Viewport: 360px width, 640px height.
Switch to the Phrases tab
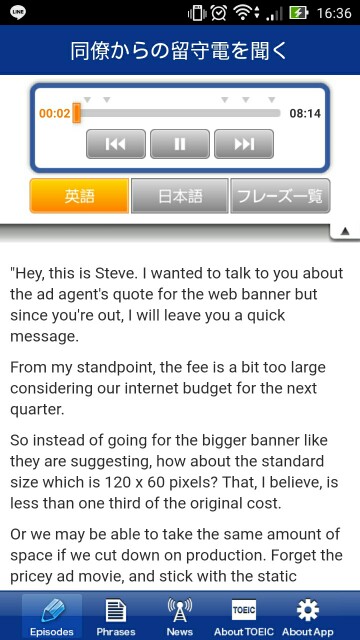116,616
